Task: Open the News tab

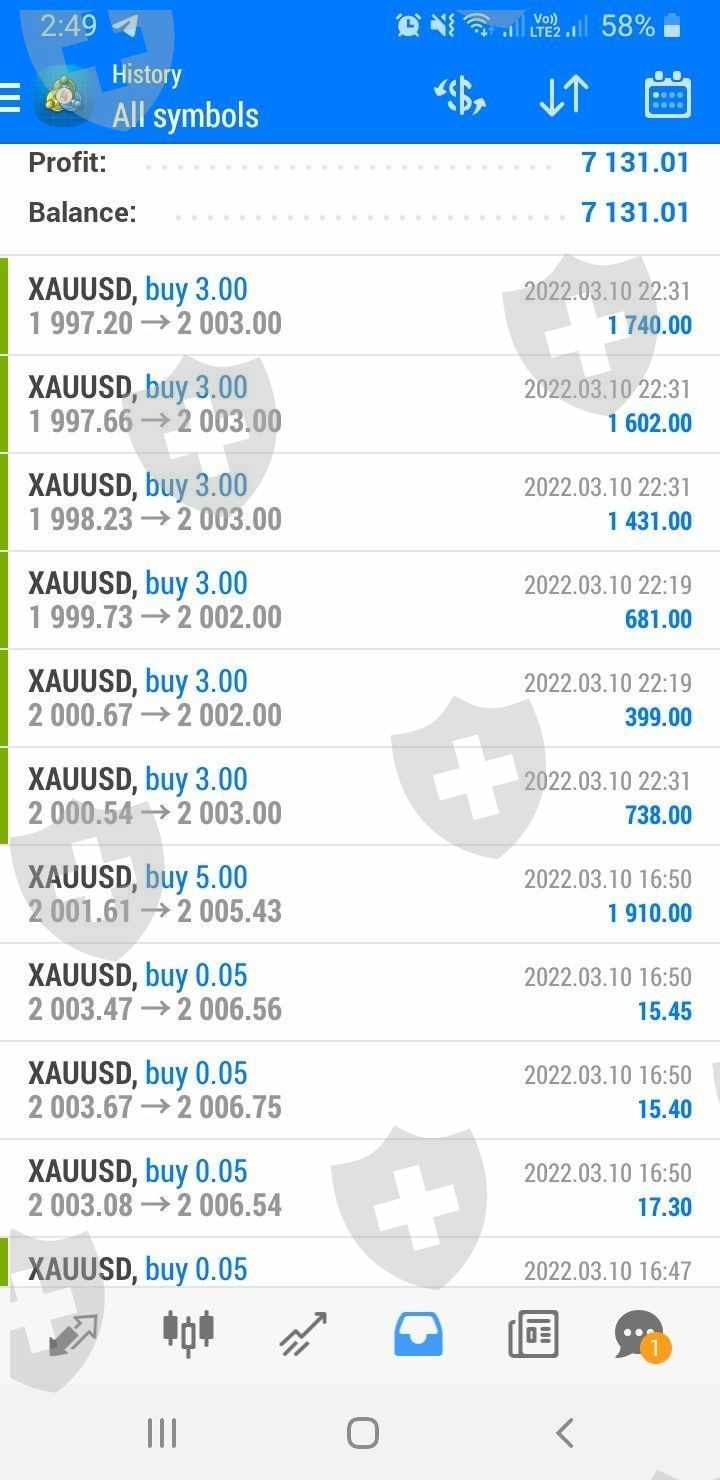Action: coord(533,1335)
